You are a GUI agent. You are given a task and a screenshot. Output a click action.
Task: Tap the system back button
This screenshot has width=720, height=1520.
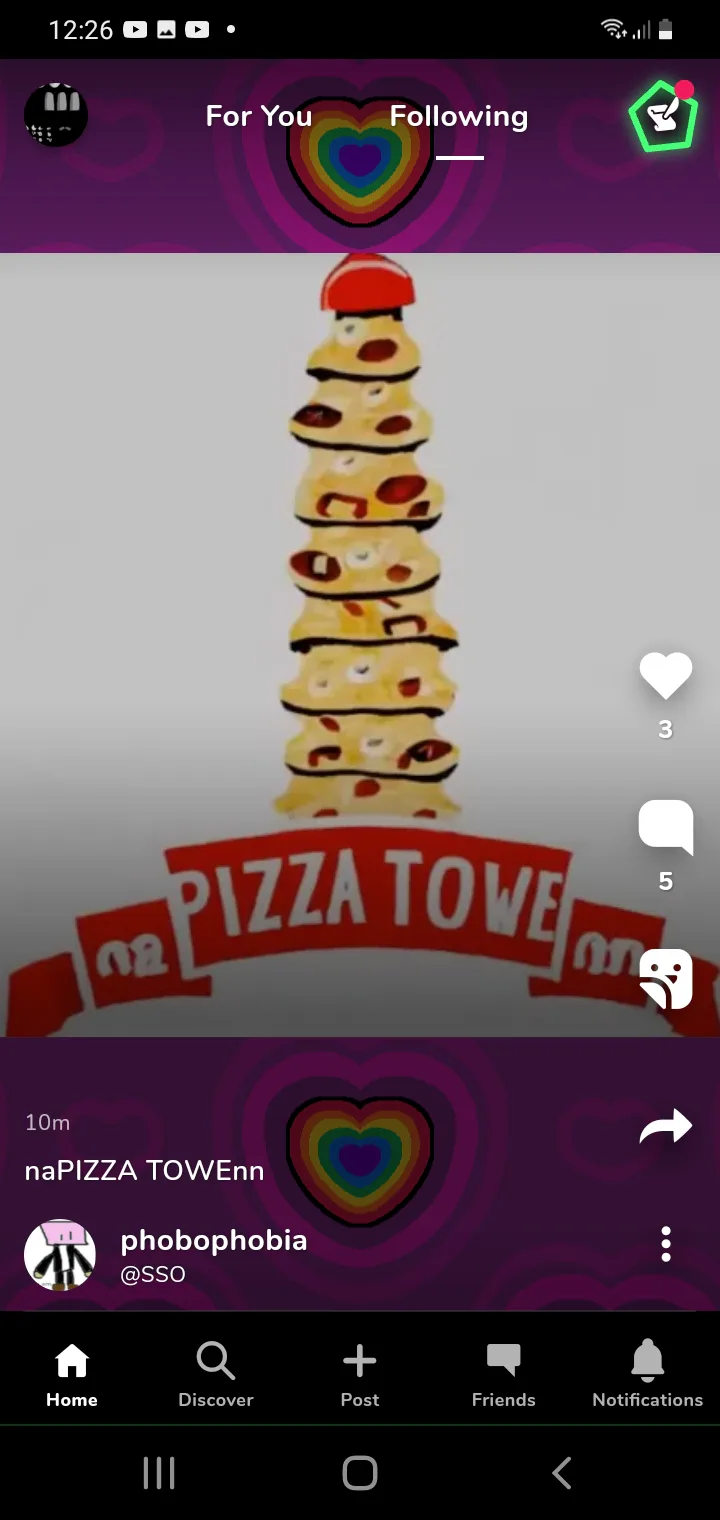pyautogui.click(x=562, y=1473)
